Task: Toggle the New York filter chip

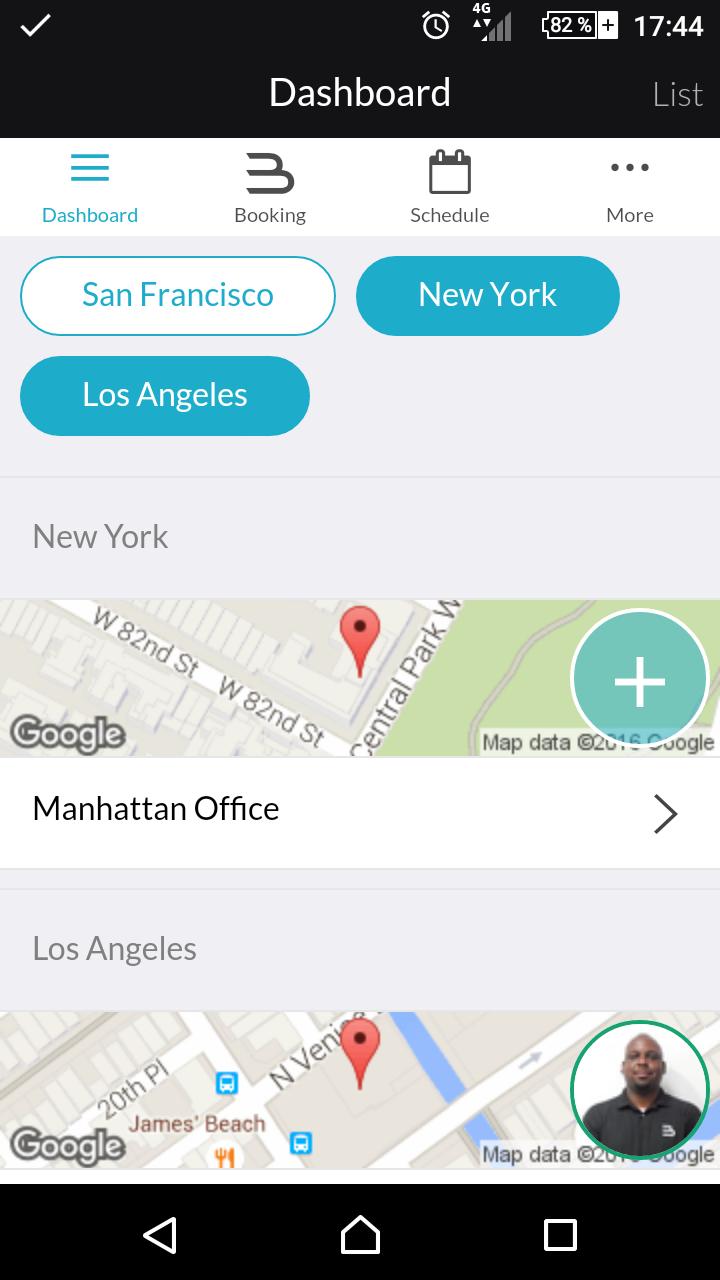Action: 488,296
